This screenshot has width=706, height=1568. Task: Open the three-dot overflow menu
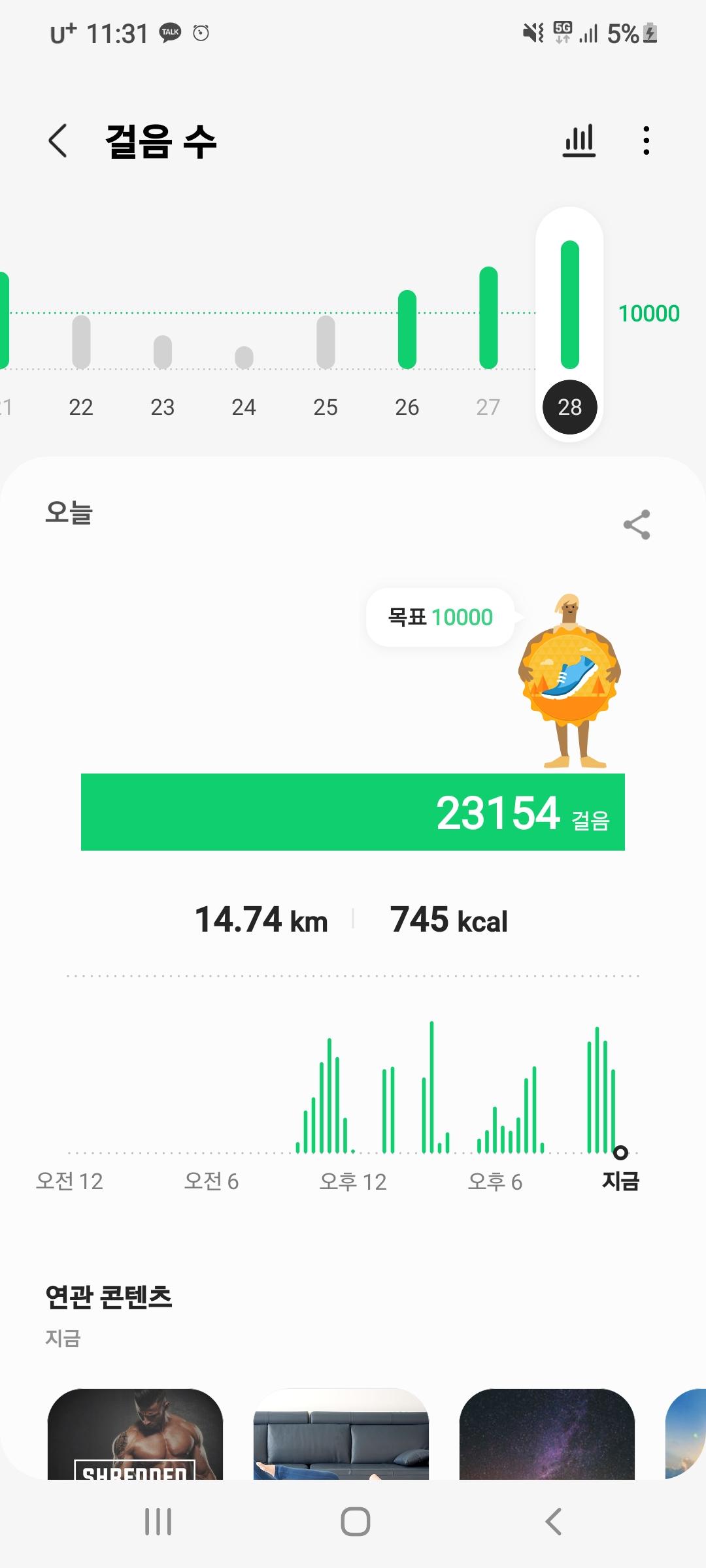[646, 140]
